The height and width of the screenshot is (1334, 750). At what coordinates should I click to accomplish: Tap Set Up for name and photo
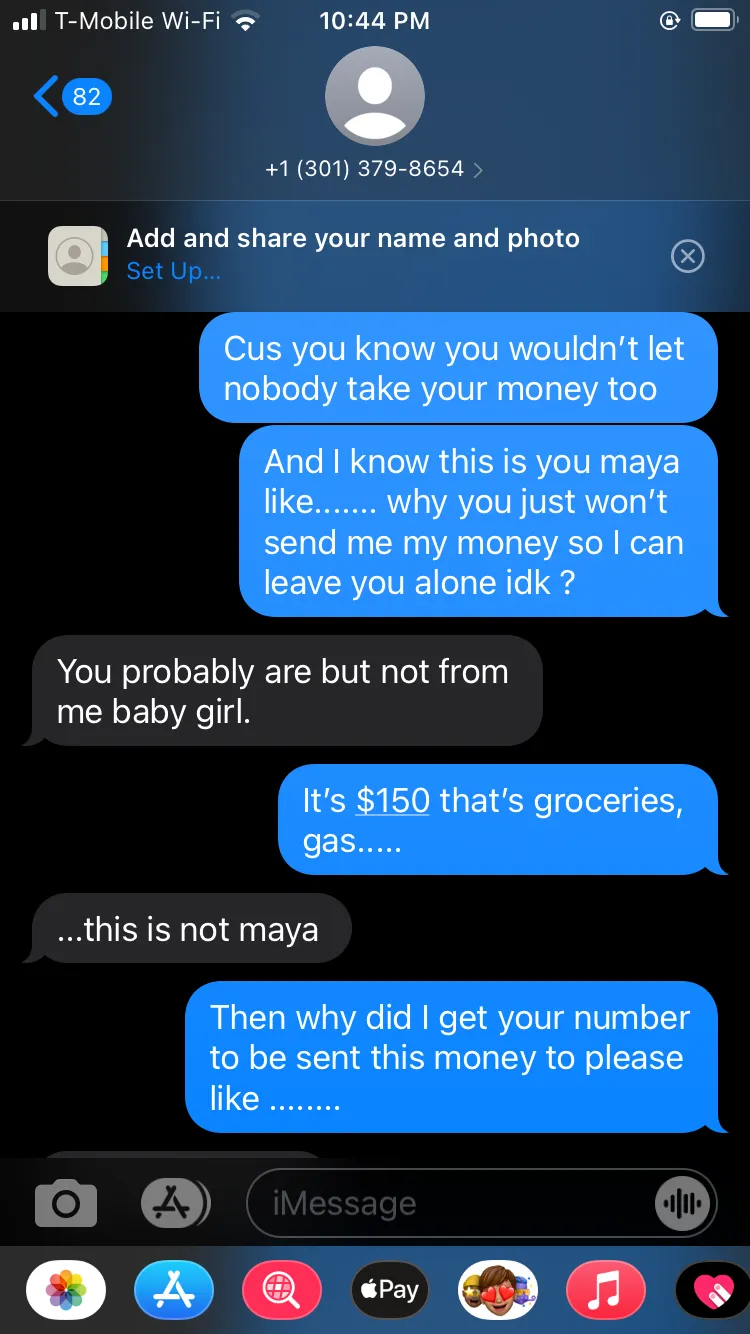click(x=173, y=270)
